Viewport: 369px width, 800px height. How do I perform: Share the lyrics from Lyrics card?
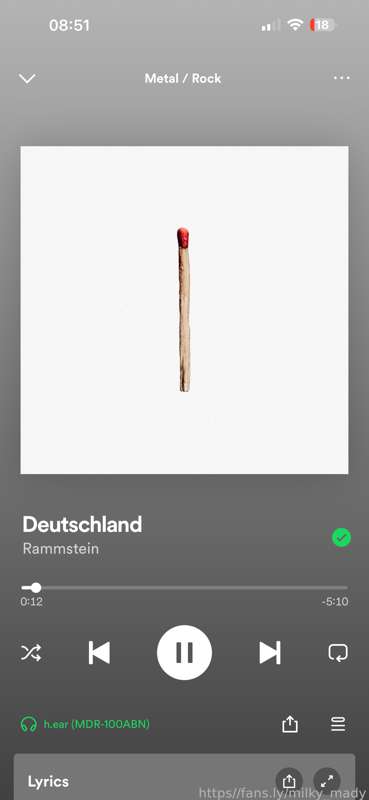point(289,781)
